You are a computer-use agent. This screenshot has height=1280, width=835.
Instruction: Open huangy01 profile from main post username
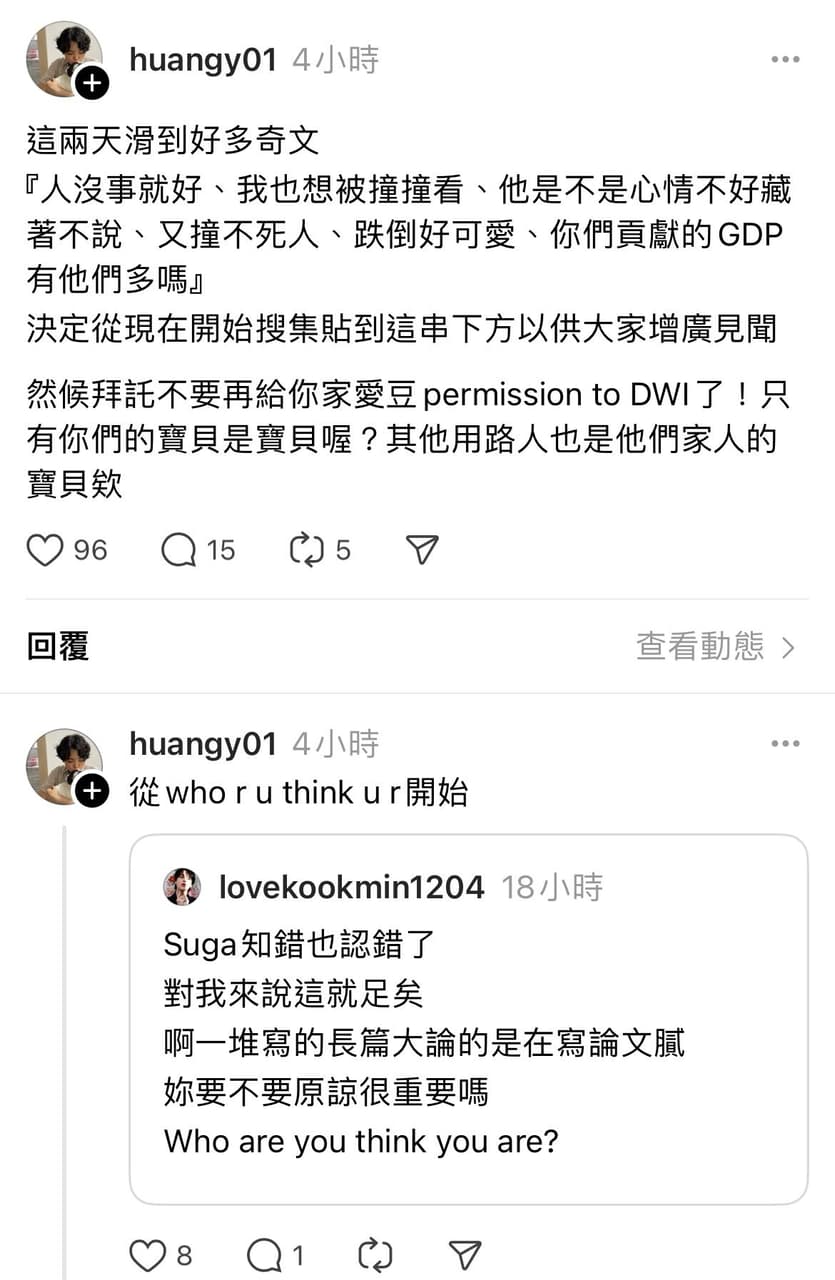click(202, 60)
